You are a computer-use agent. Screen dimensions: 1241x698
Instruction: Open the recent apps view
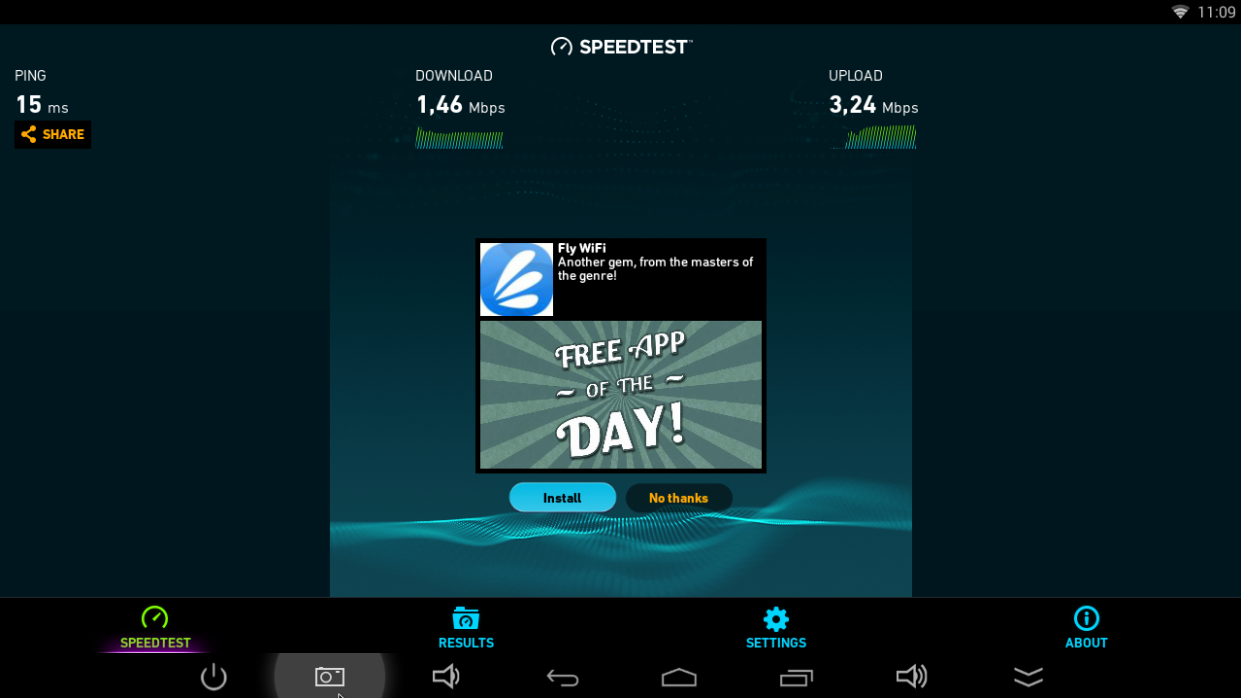coord(796,678)
